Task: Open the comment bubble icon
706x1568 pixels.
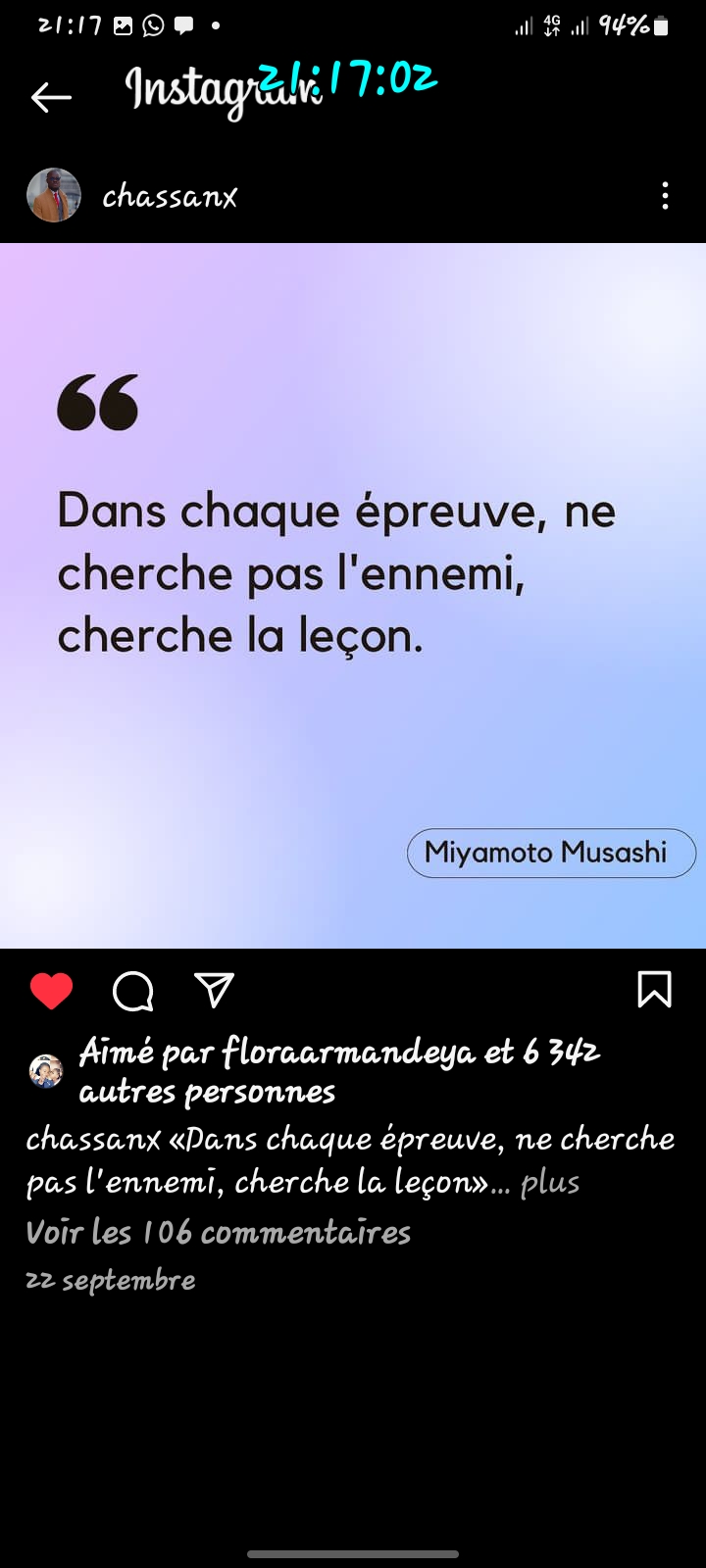Action: (133, 991)
